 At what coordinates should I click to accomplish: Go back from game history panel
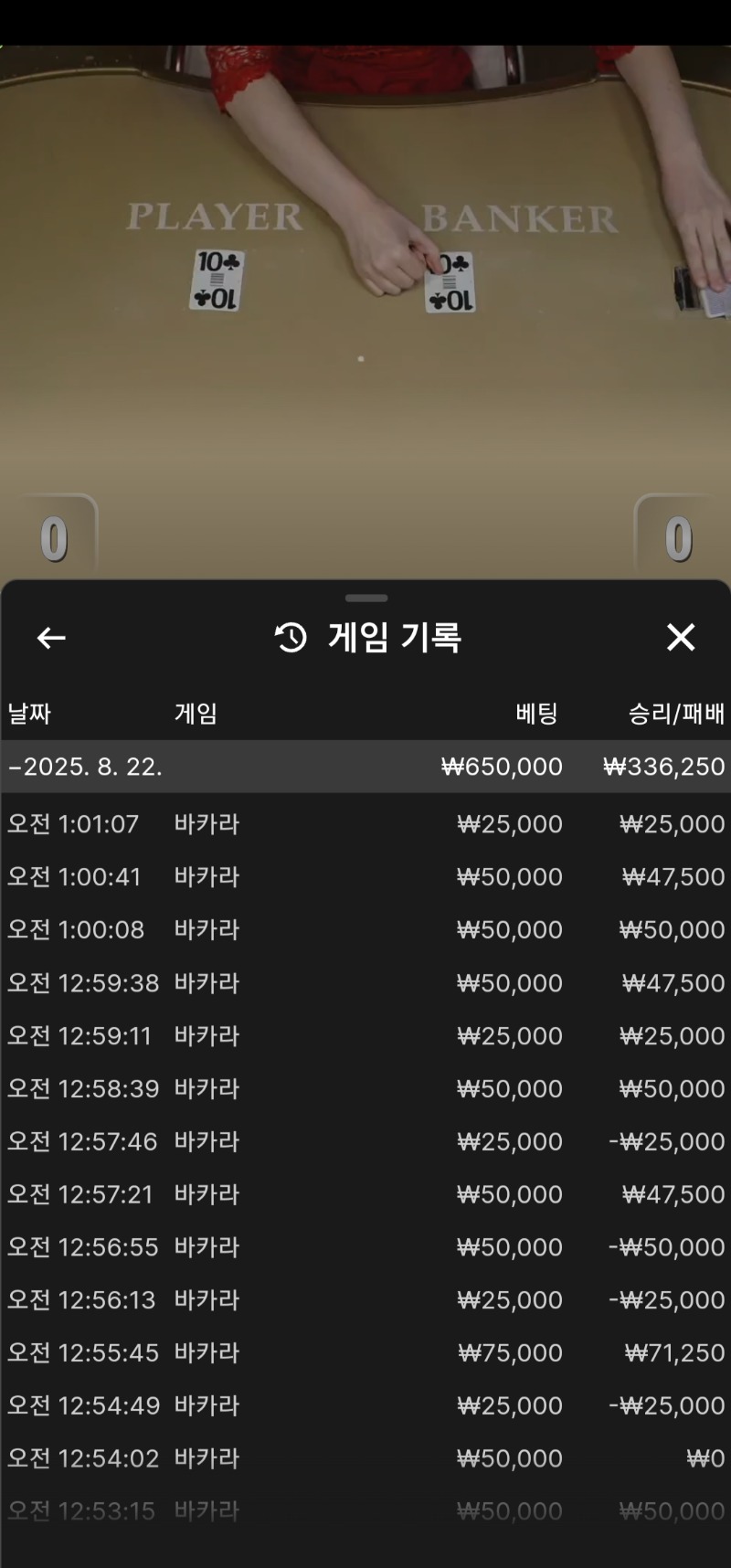[51, 638]
